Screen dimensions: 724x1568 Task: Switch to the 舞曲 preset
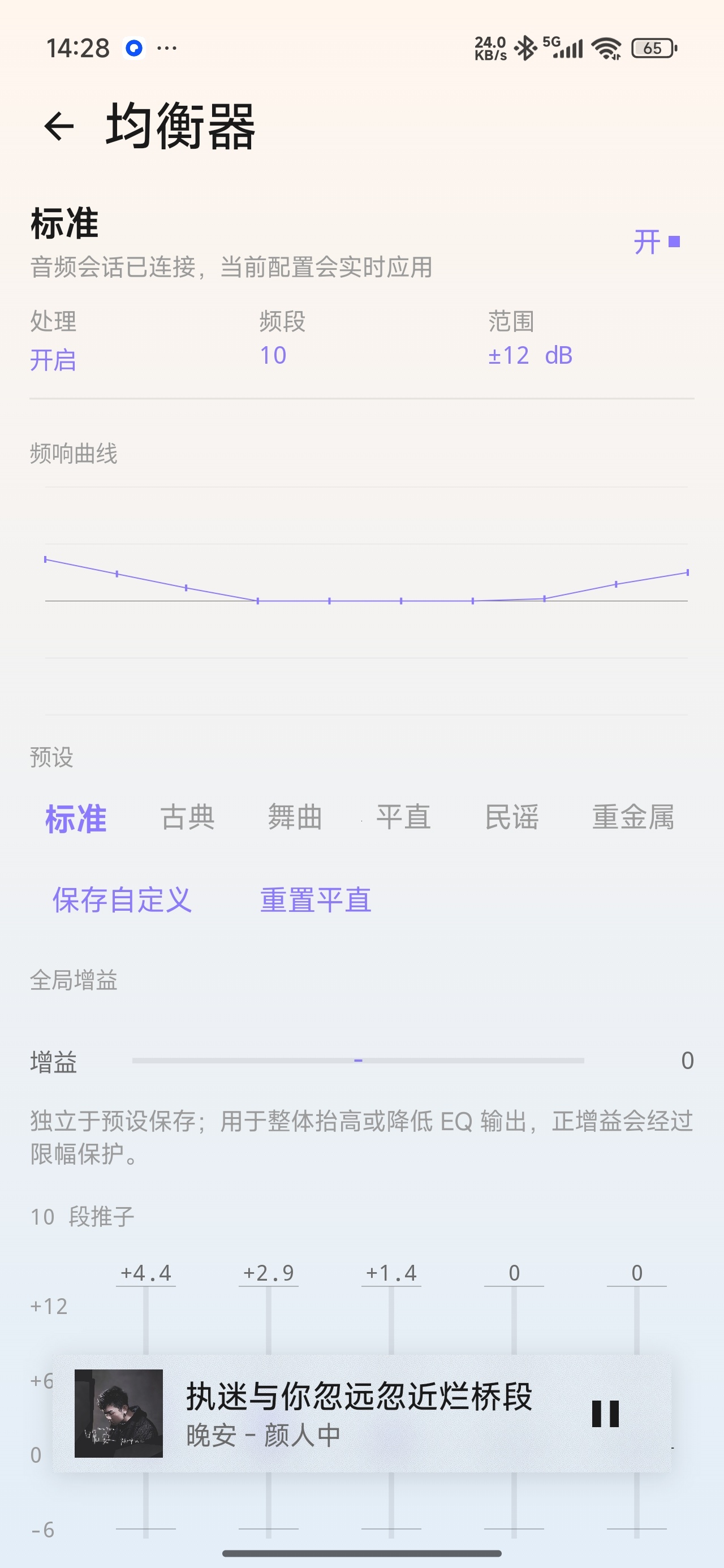(x=295, y=817)
